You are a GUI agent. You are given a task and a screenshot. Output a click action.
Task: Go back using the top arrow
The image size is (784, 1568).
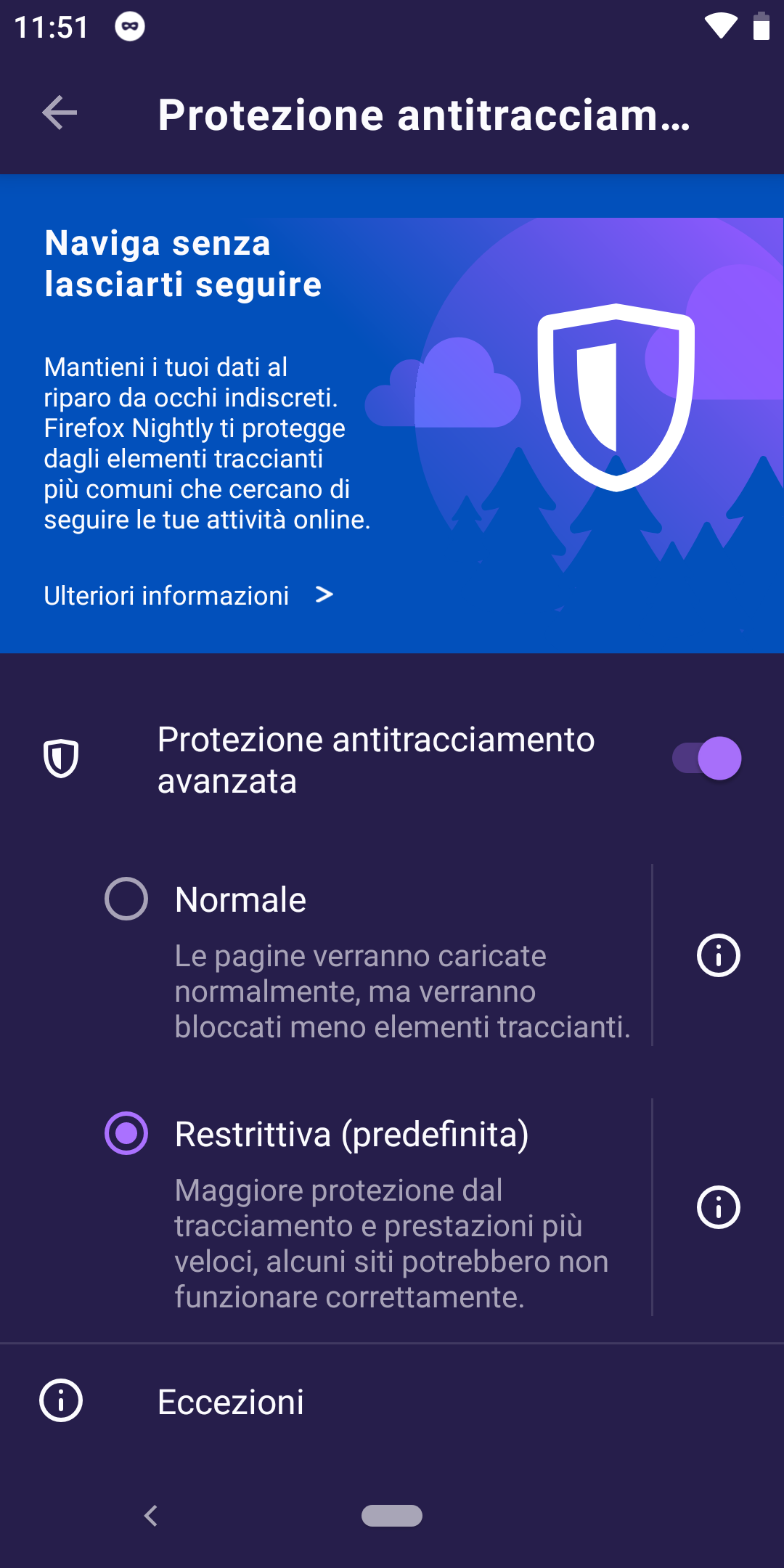point(60,113)
